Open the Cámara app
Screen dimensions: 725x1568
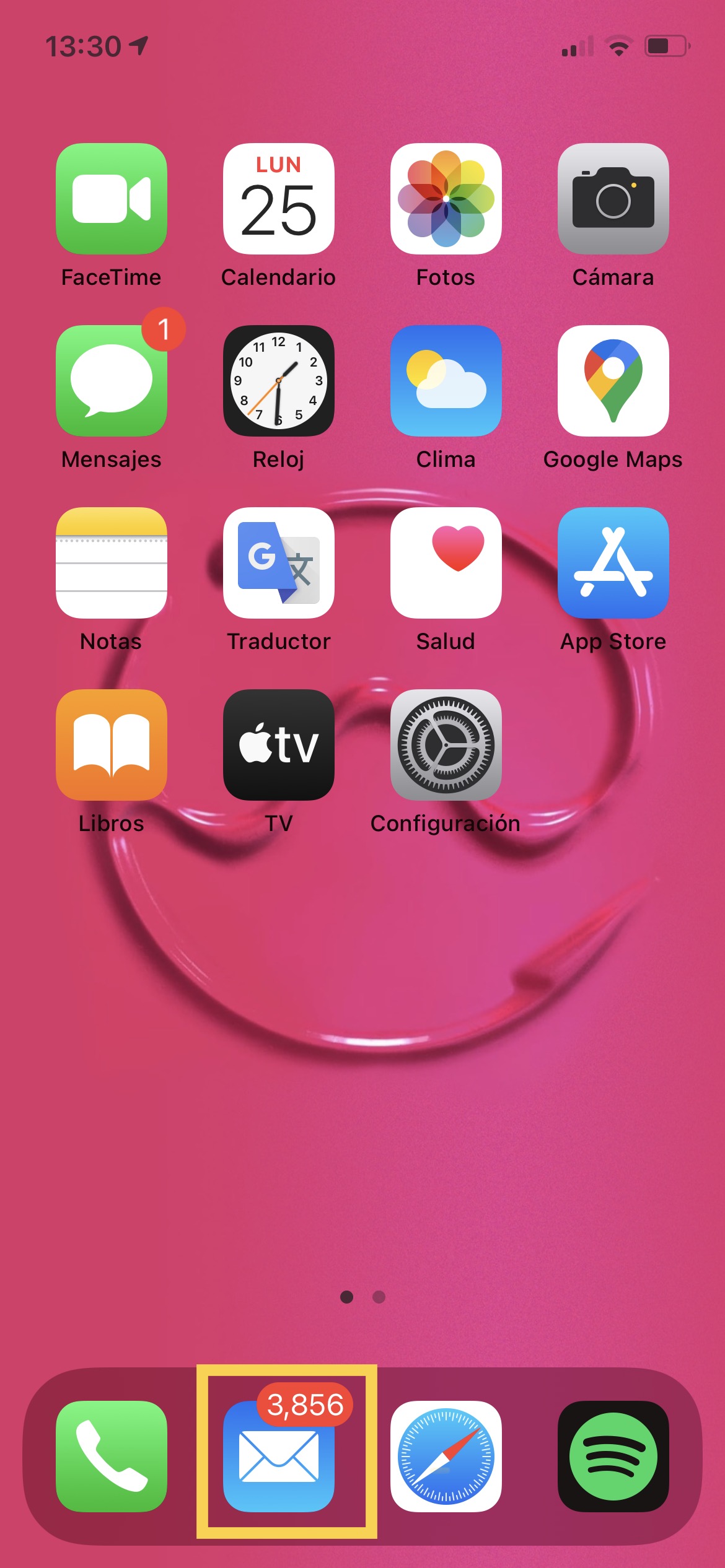[x=613, y=199]
